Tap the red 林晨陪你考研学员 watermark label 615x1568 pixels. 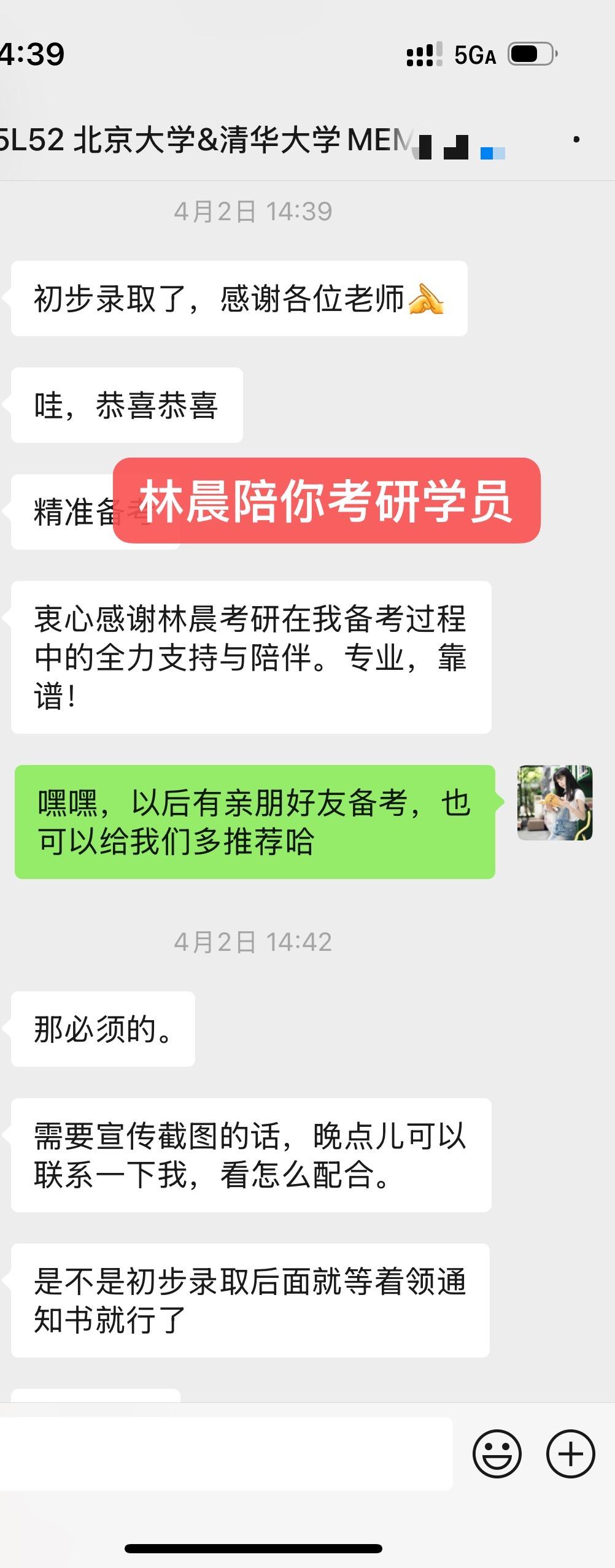coord(330,501)
